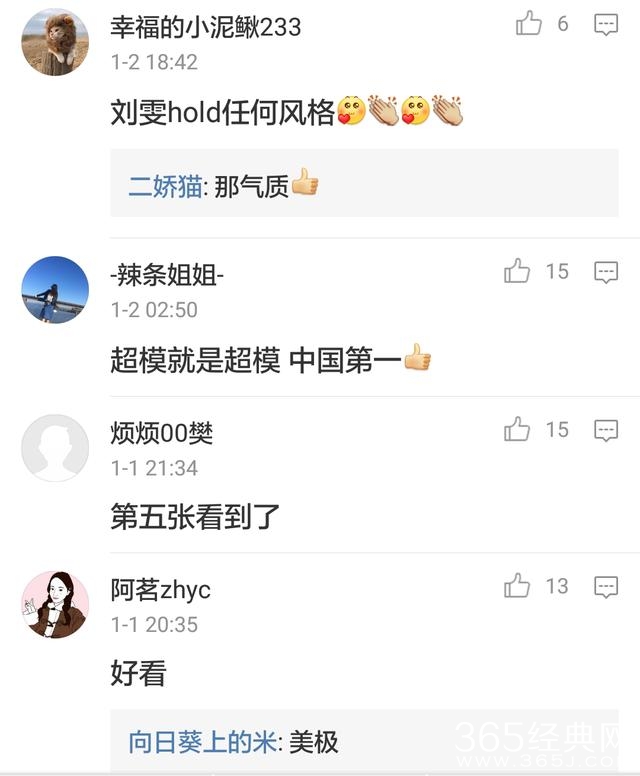Reply to -辣条姐姐-'s comment
Image resolution: width=640 pixels, height=776 pixels.
click(606, 272)
